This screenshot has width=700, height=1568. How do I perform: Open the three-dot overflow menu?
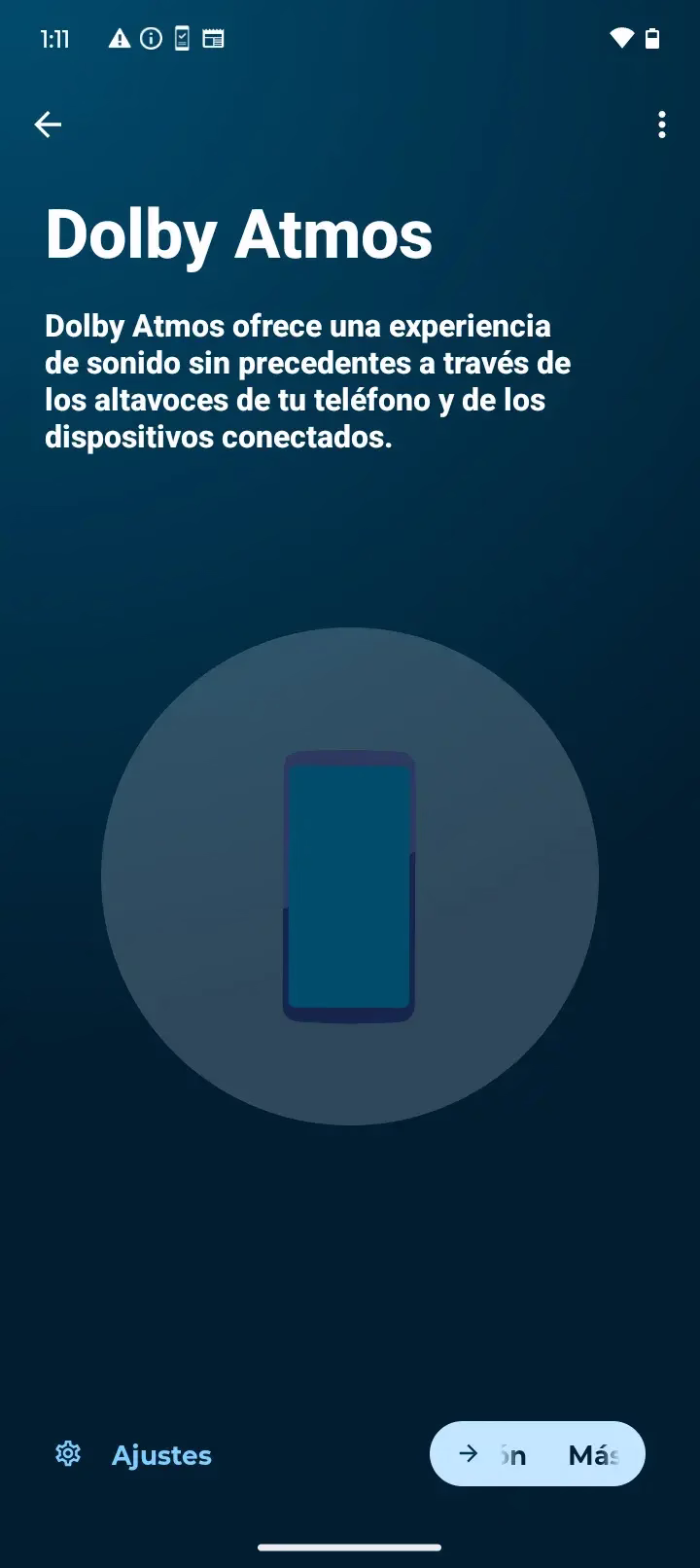pos(662,125)
